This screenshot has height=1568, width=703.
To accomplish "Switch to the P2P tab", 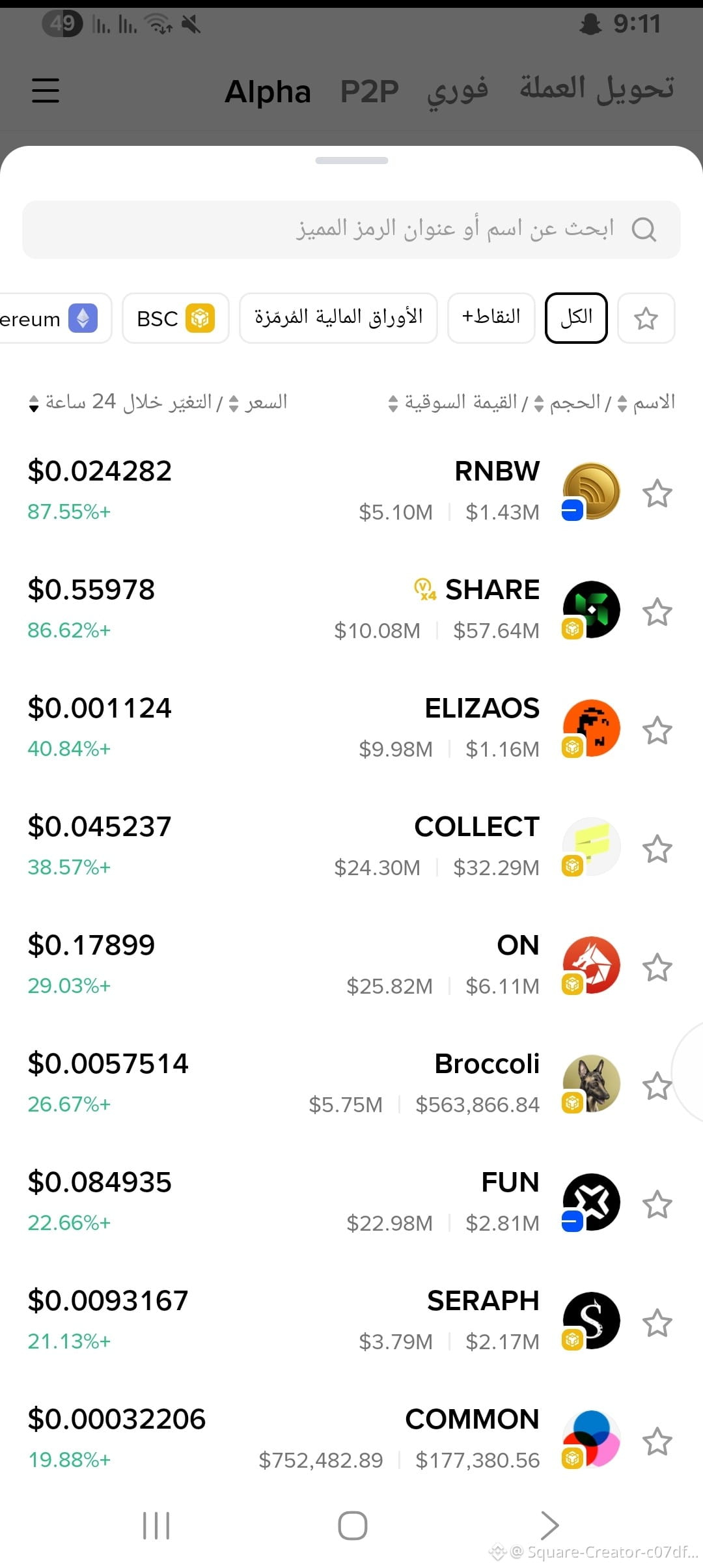I will coord(370,91).
